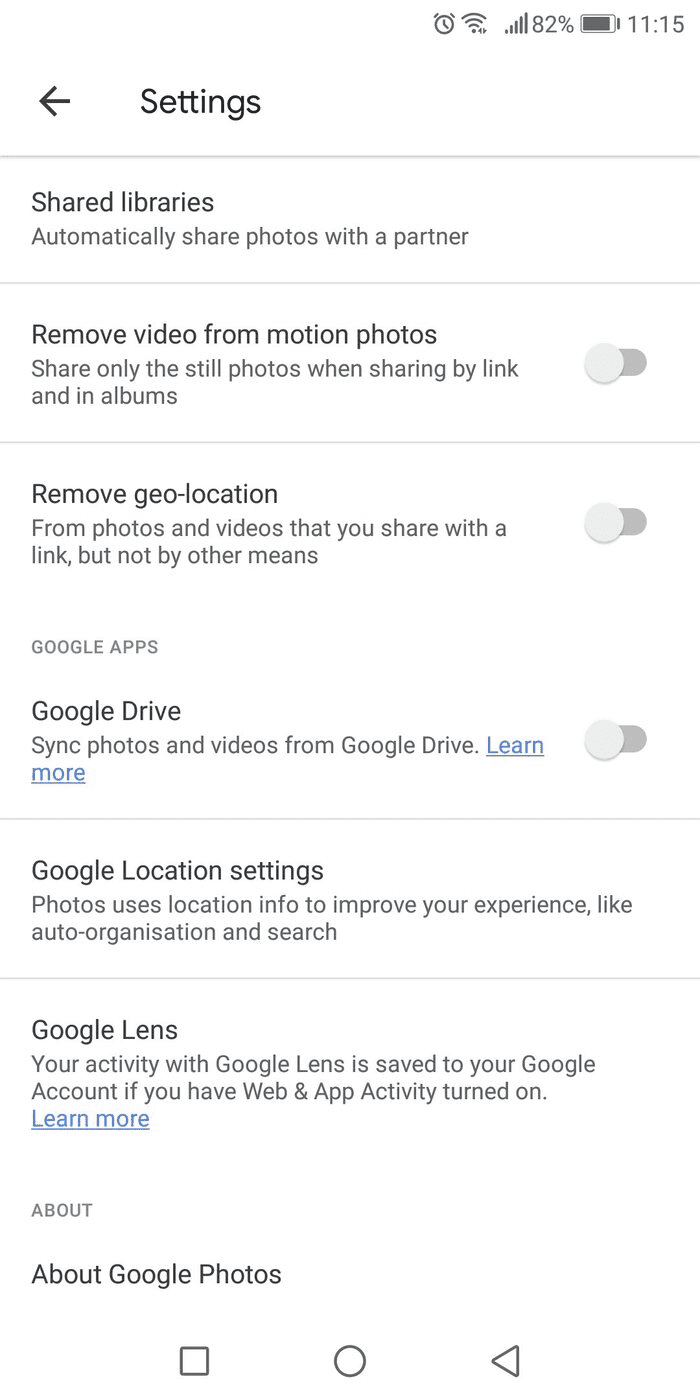Toggle Remove video from motion photos
Viewport: 700px width, 1400px height.
click(616, 364)
